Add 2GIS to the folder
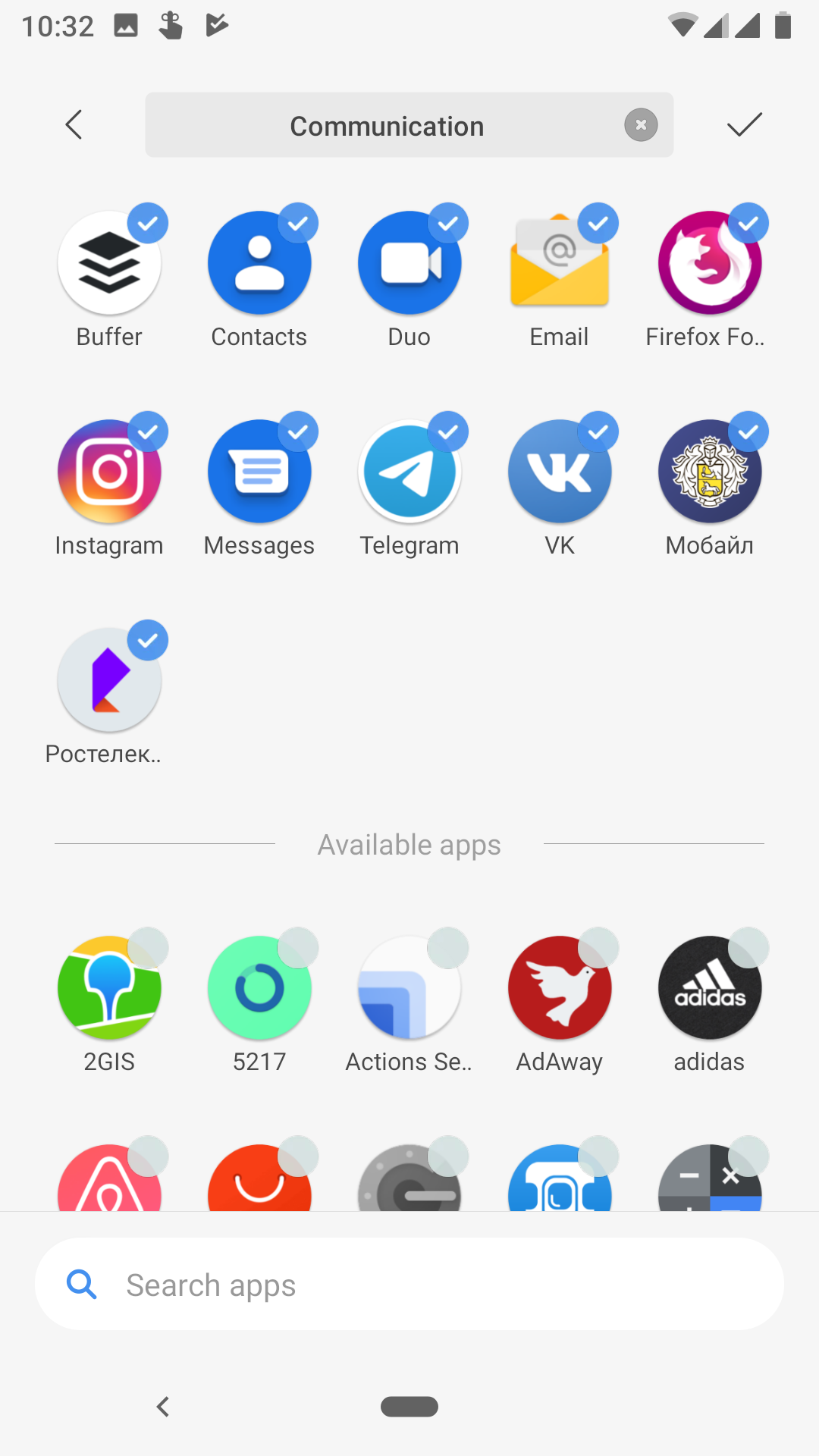The height and width of the screenshot is (1456, 819). 110,987
